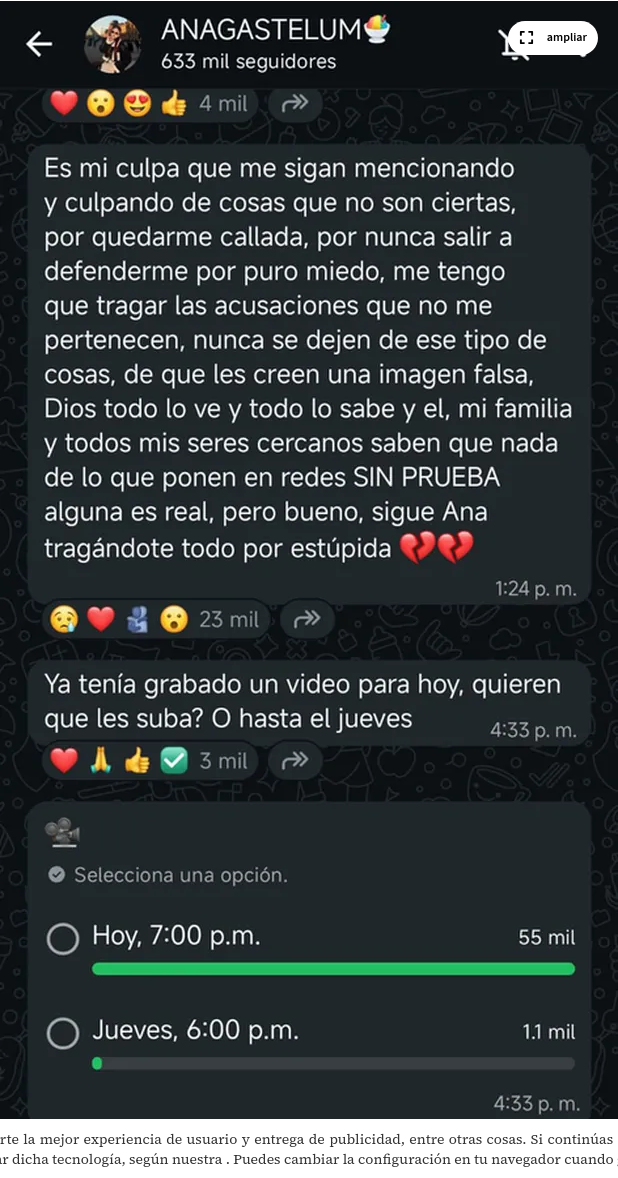
Task: Tap the ampliar button to enlarge the image
Action: click(x=553, y=38)
